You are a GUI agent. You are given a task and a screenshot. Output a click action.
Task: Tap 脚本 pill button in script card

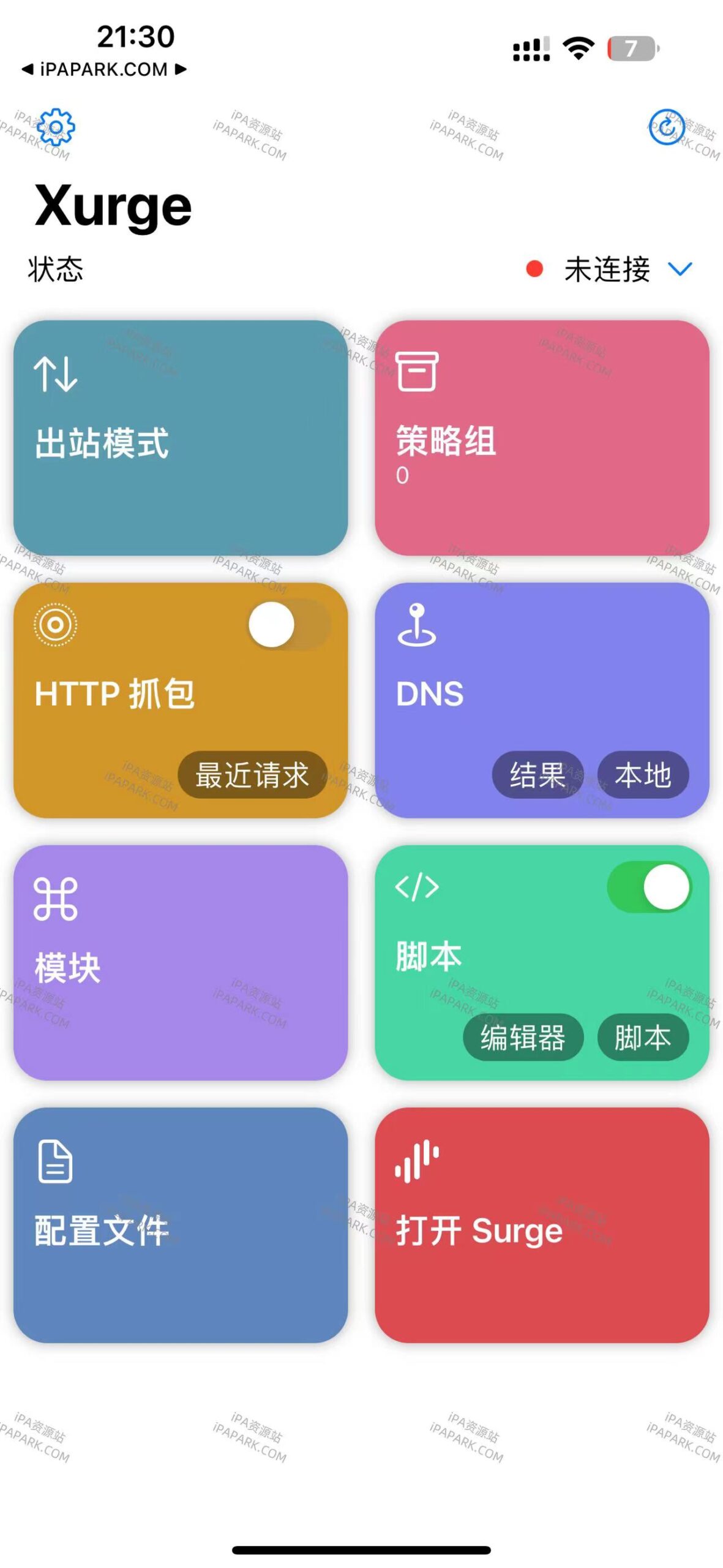642,1038
